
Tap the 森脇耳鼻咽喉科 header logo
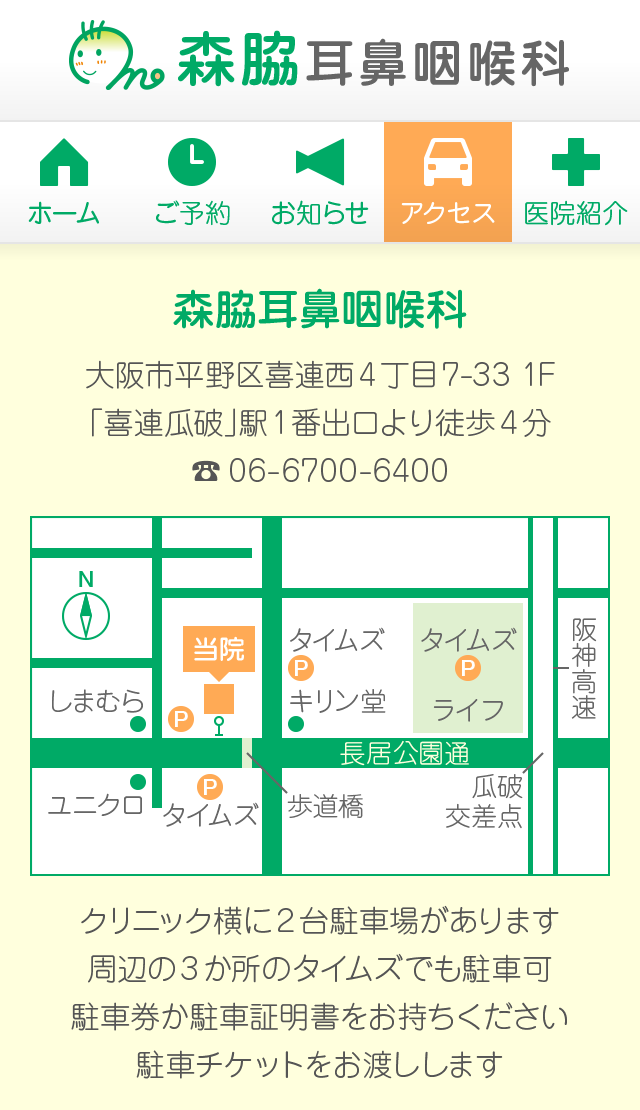pyautogui.click(x=320, y=58)
